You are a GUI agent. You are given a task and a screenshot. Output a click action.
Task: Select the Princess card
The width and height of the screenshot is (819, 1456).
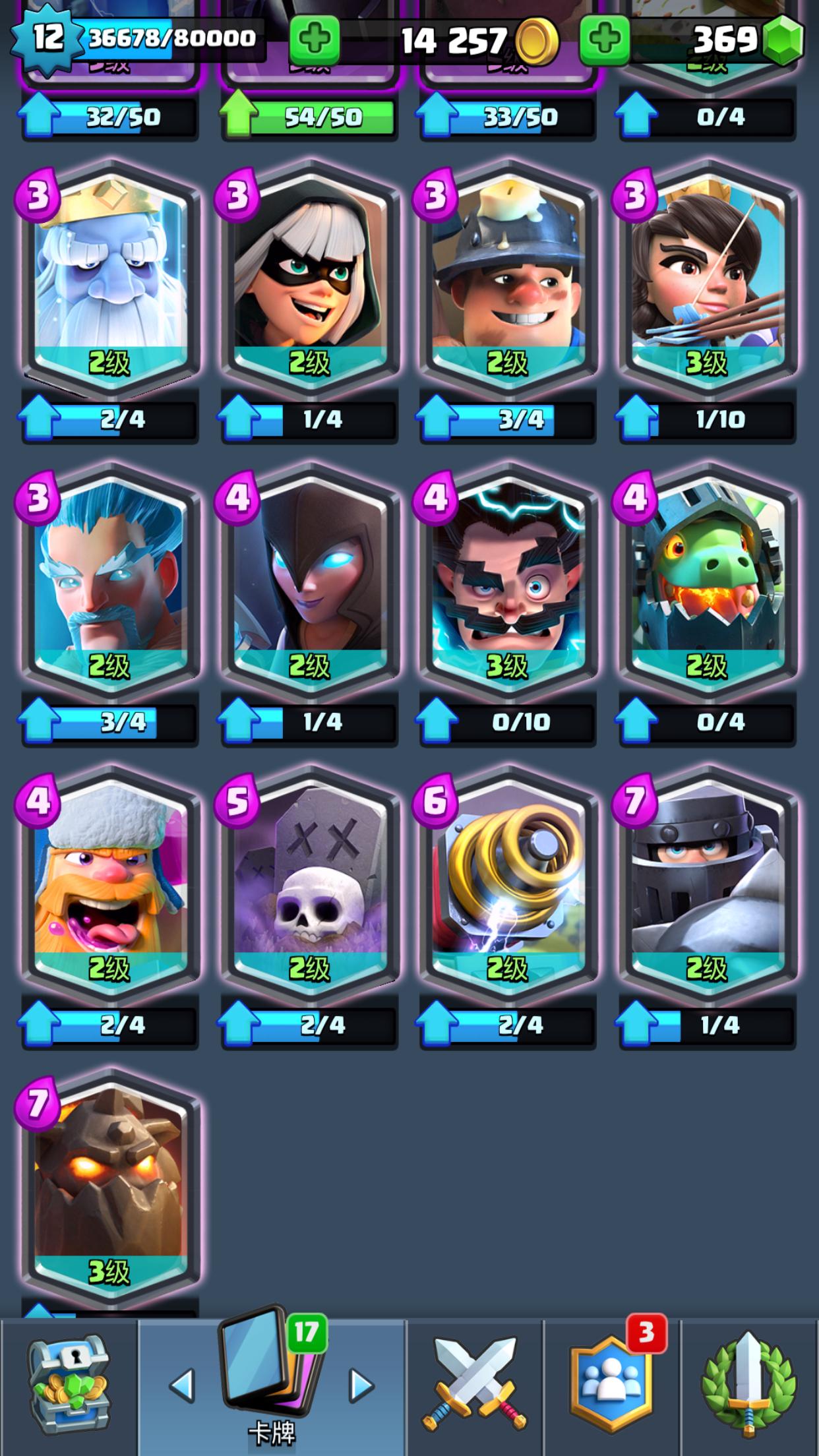click(x=708, y=279)
